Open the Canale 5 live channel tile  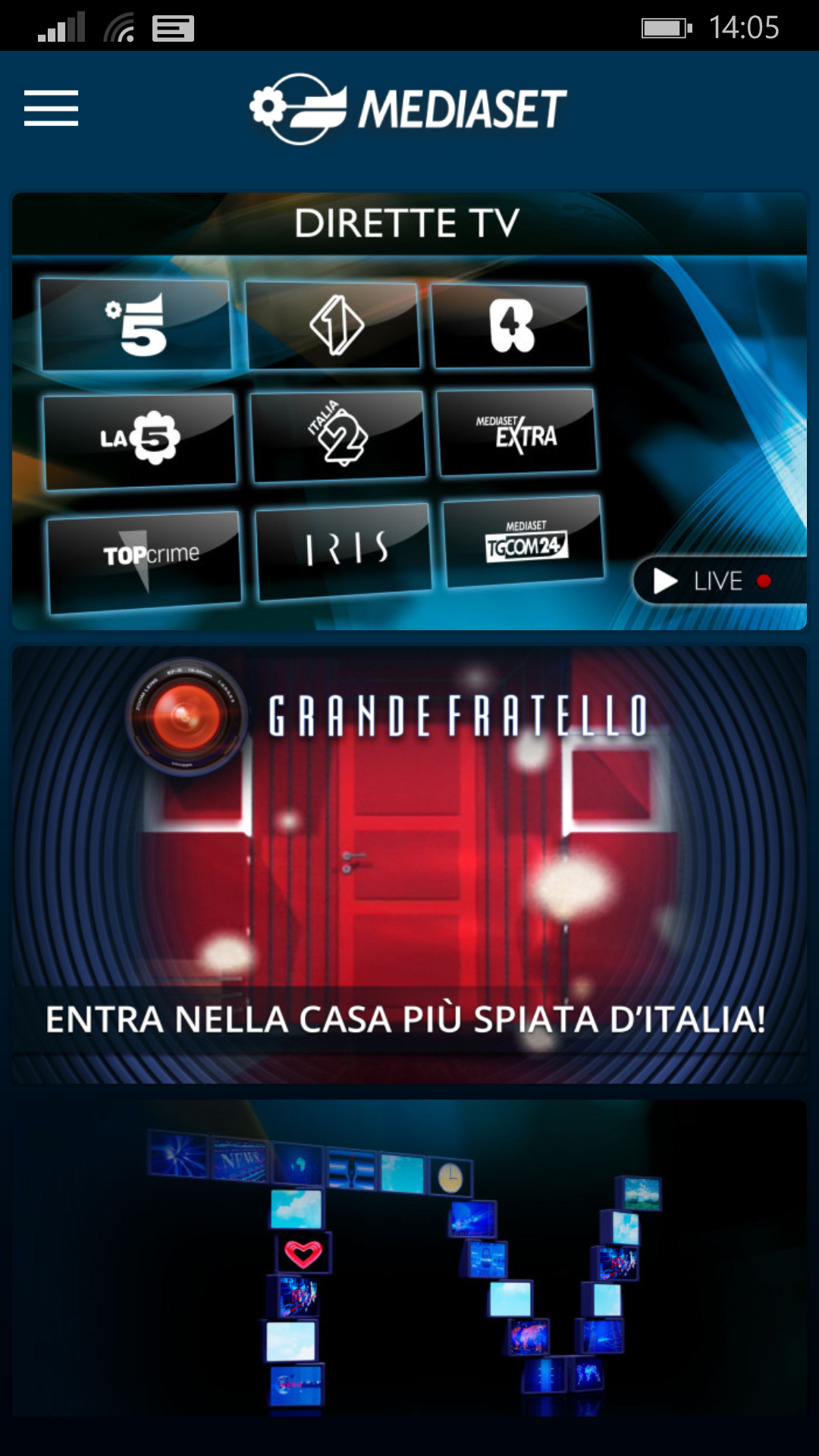[135, 325]
